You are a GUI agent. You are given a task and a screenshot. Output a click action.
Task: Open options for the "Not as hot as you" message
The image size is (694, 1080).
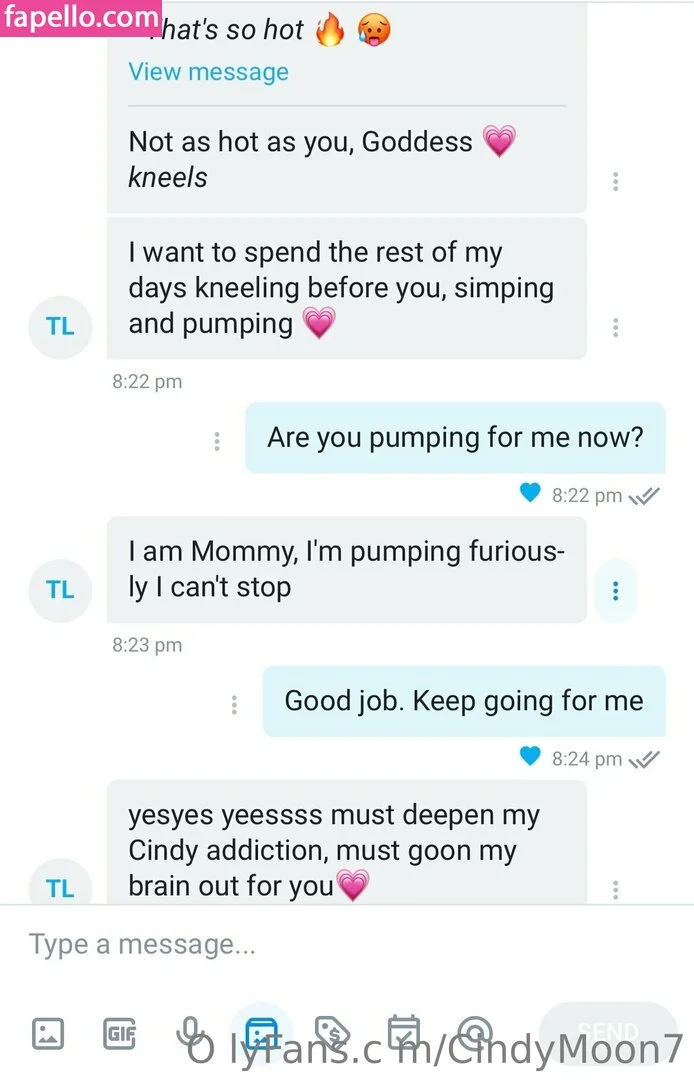tap(615, 181)
